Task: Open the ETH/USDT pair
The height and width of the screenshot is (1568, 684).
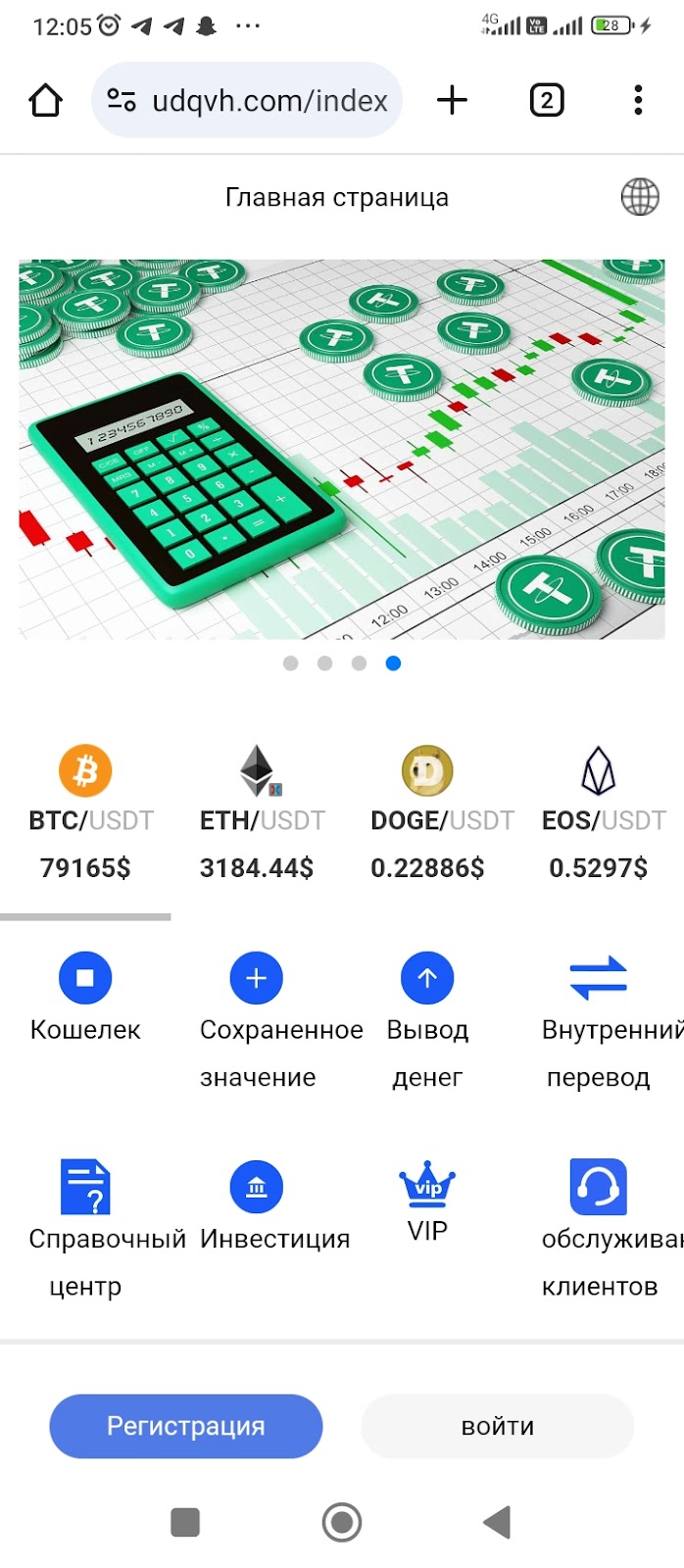Action: click(x=257, y=813)
